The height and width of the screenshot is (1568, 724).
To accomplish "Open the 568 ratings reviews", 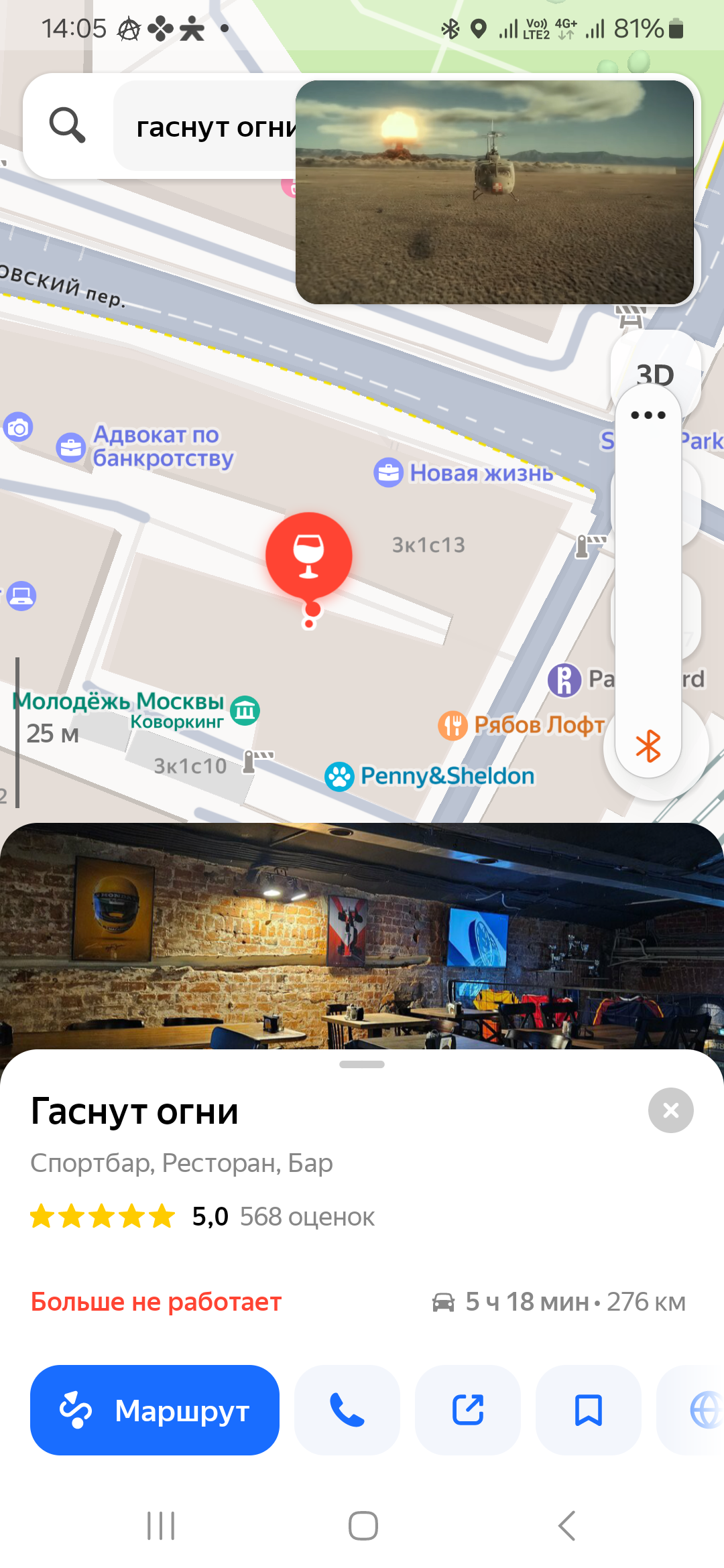I will pyautogui.click(x=307, y=1216).
